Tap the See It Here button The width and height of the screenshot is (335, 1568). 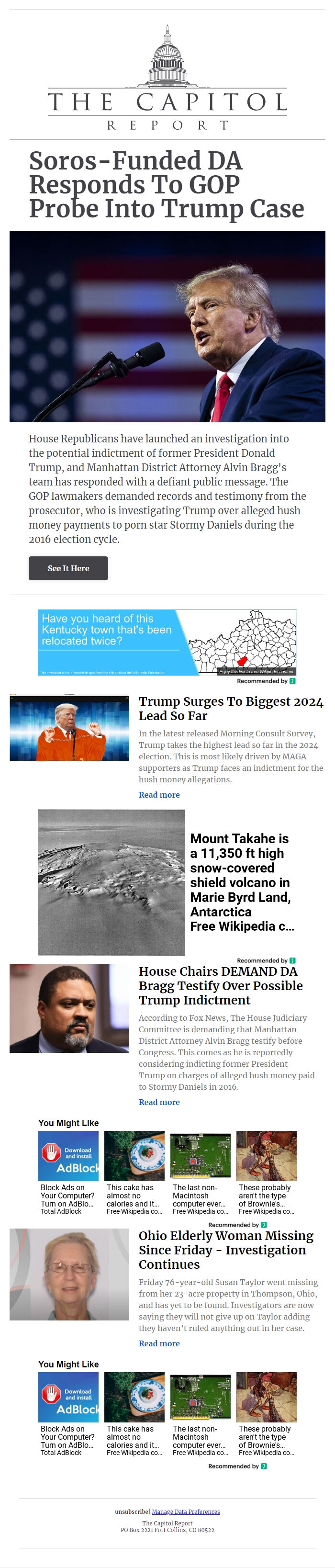tap(68, 568)
